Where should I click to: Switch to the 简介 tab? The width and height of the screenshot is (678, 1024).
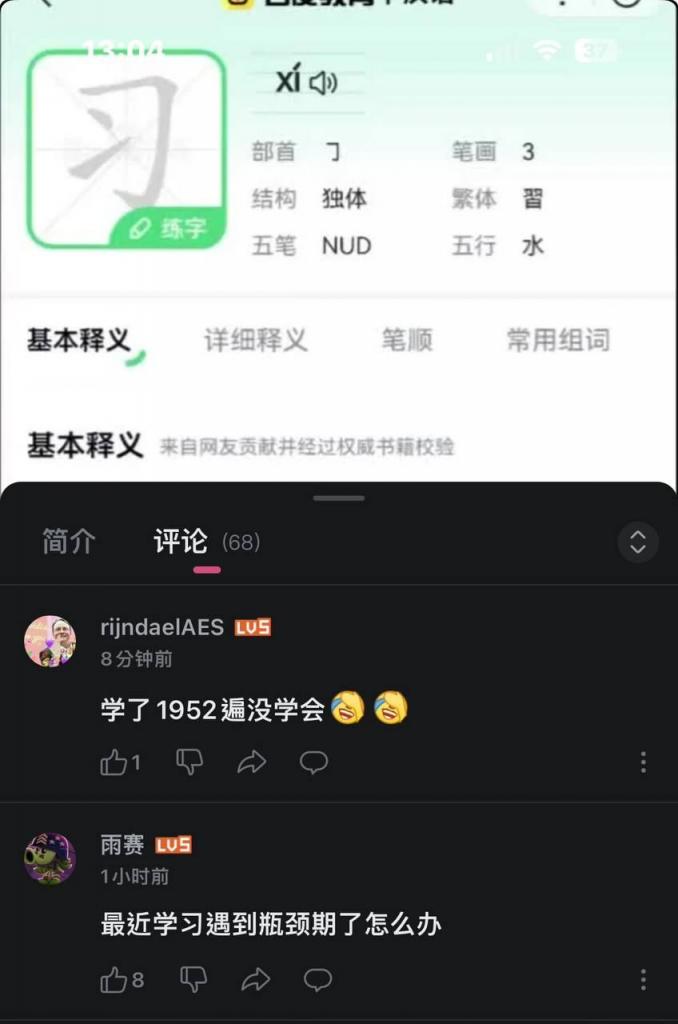point(69,542)
